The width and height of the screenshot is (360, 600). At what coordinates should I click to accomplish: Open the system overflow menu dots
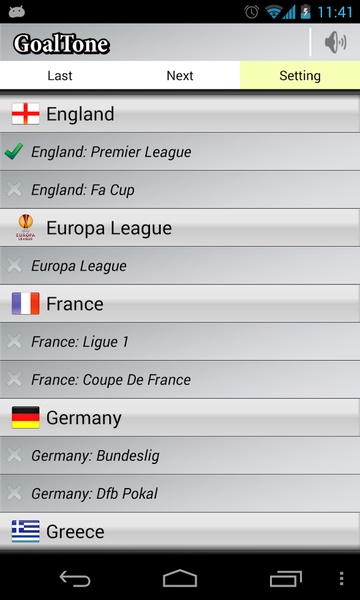pos(342,579)
